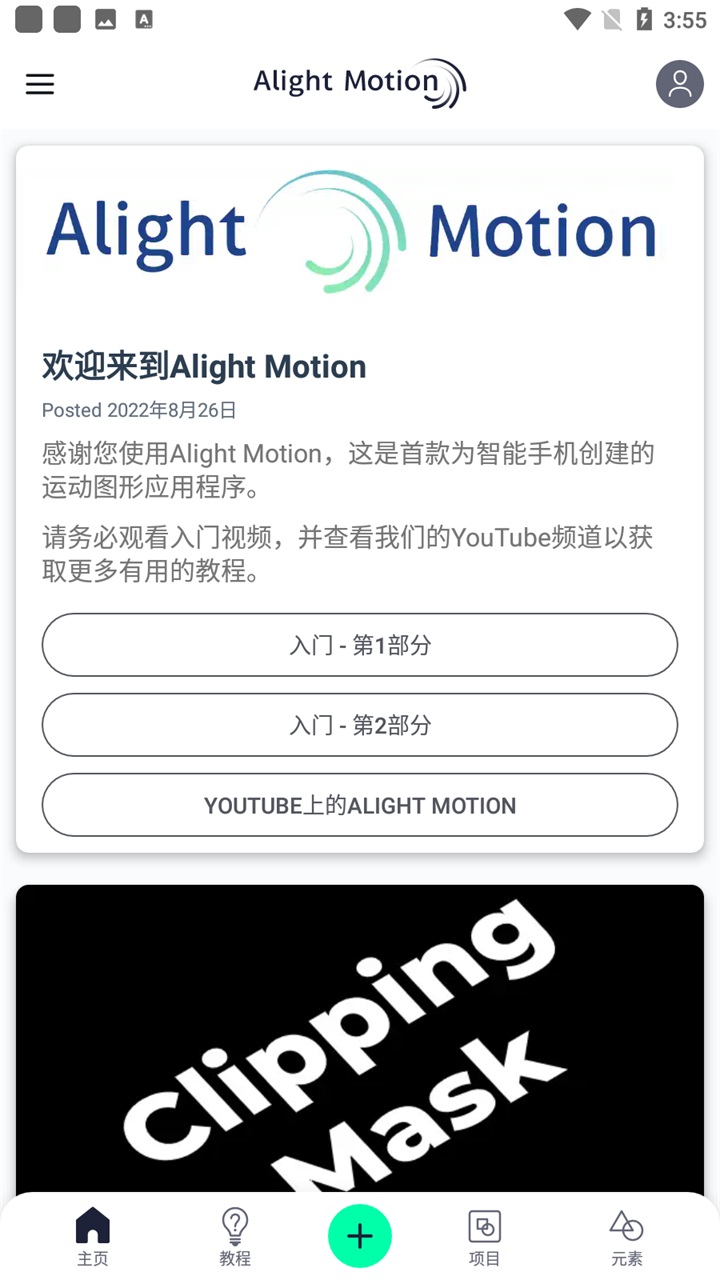Open YOUTUBE上的ALIGHT MOTION button

coord(360,805)
